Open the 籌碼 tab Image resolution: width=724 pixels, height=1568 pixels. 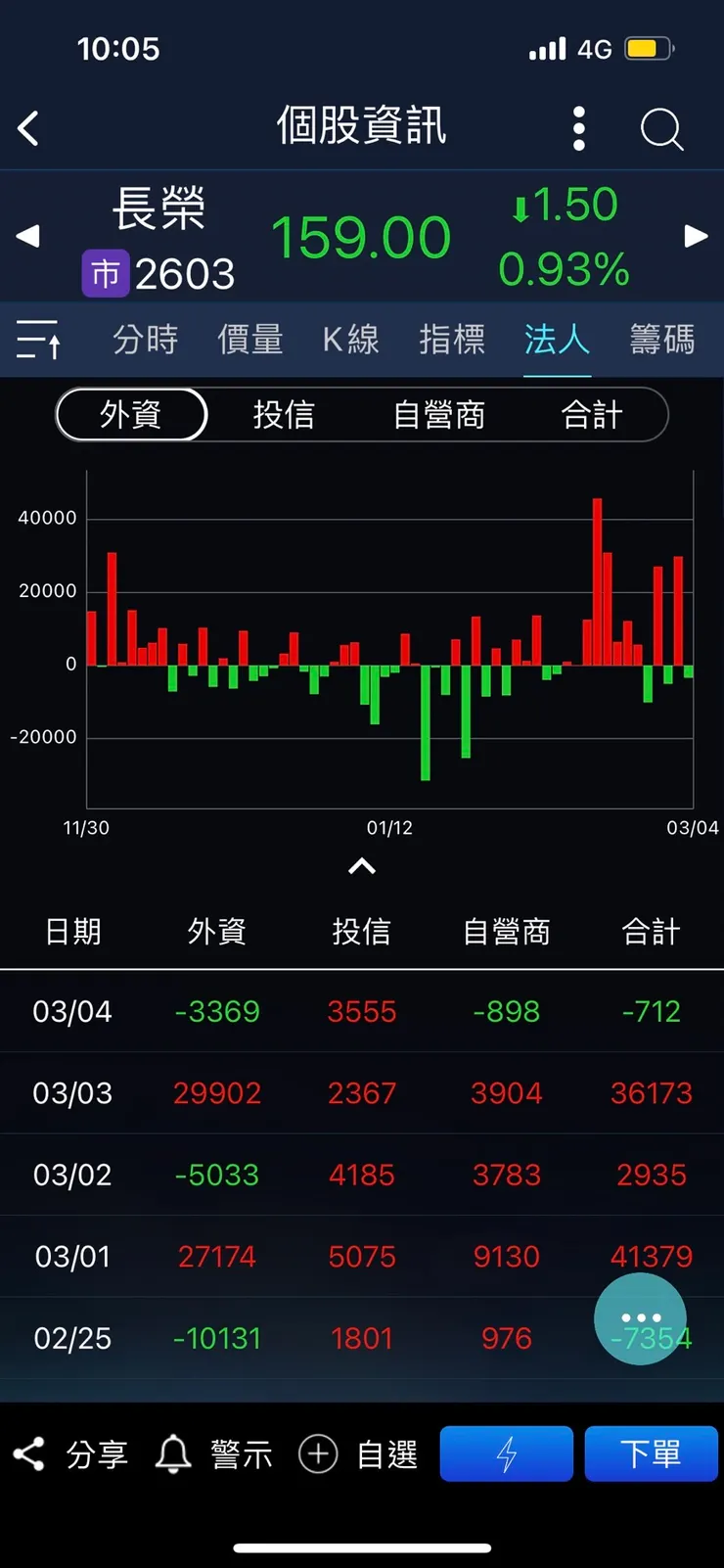click(660, 340)
